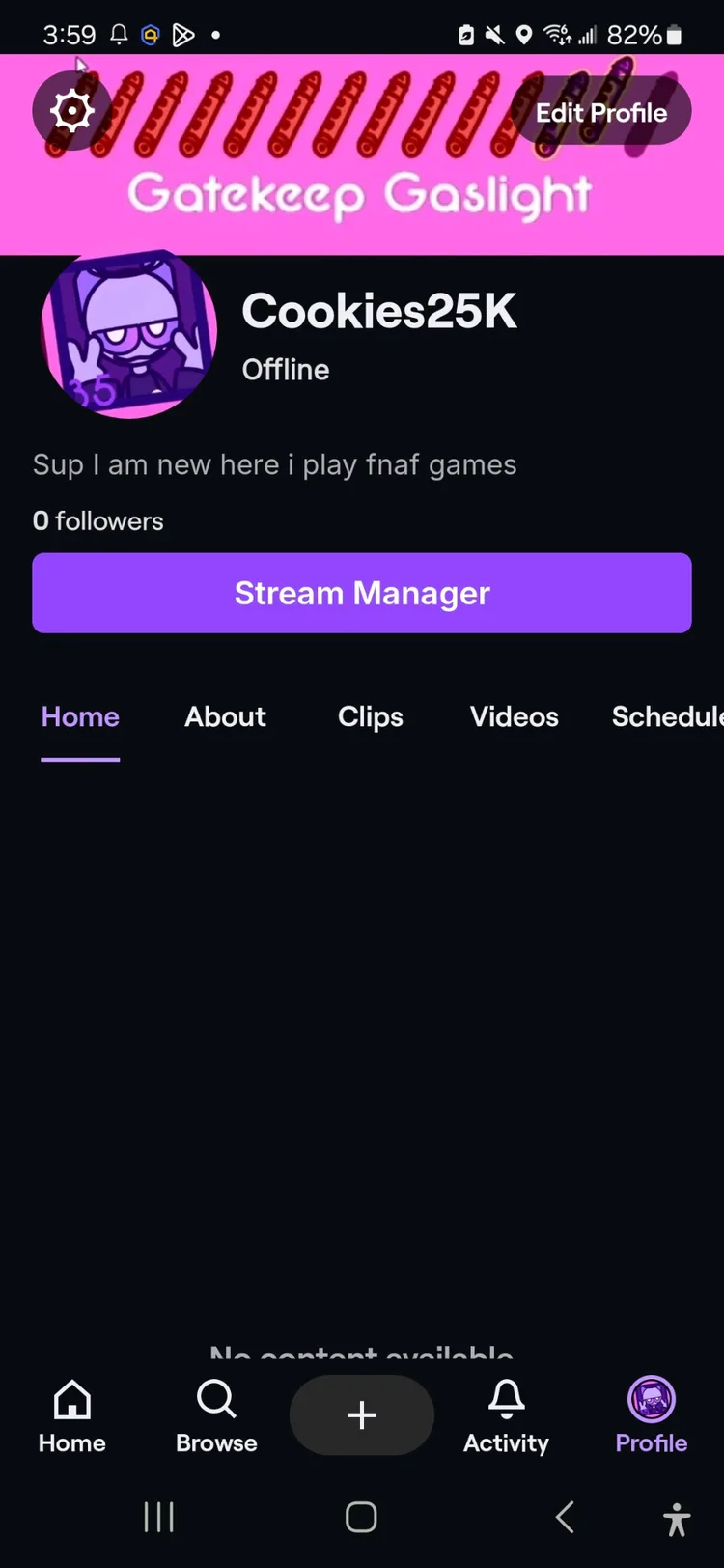Image resolution: width=724 pixels, height=1568 pixels.
Task: Open Stream Manager
Action: click(x=362, y=593)
